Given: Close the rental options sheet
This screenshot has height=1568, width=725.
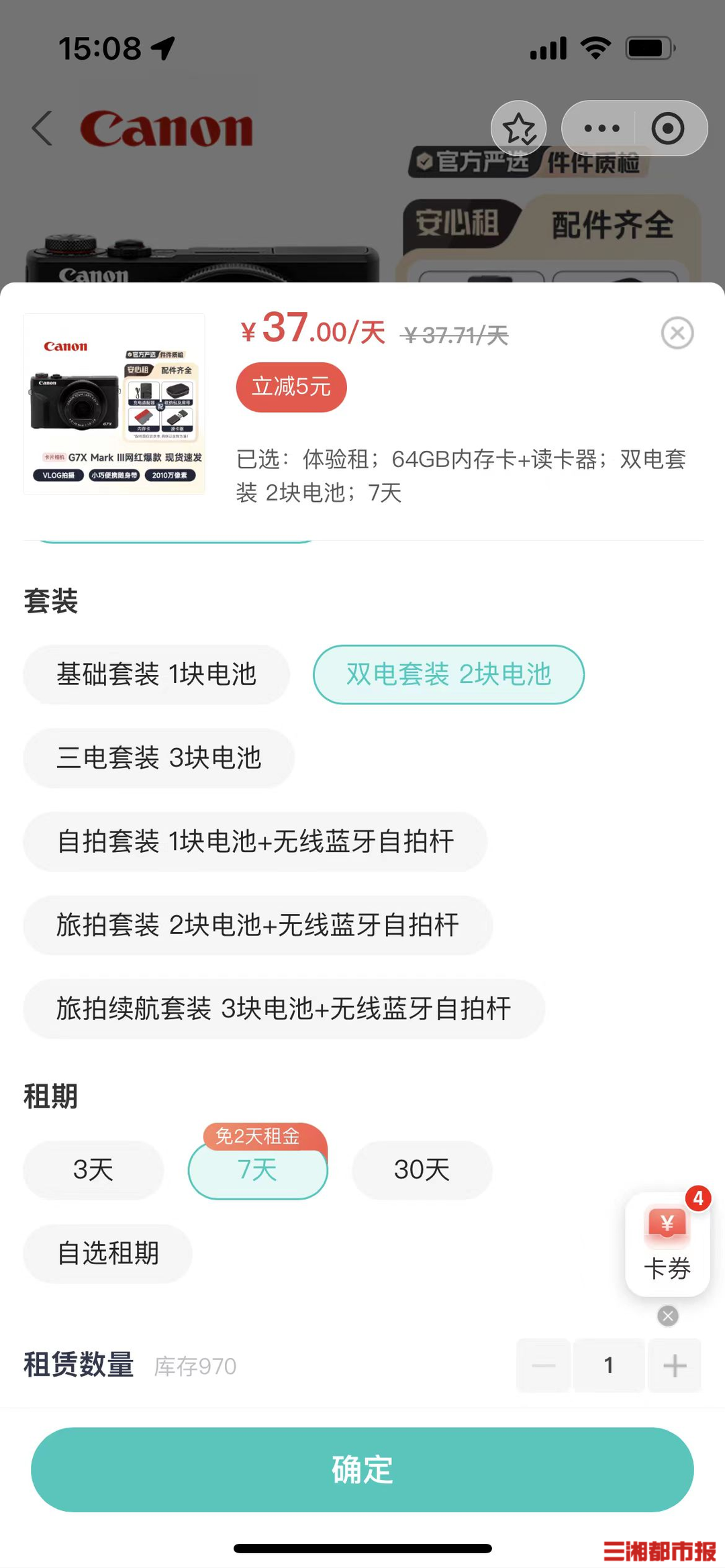Looking at the screenshot, I should (x=677, y=333).
